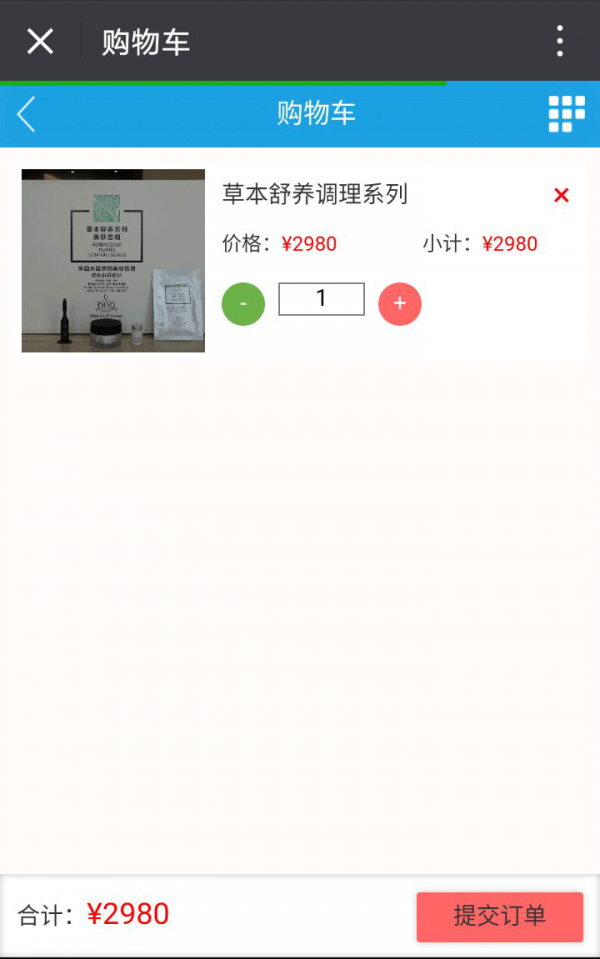Close the 购物车 webview page
600x959 pixels.
coord(40,42)
